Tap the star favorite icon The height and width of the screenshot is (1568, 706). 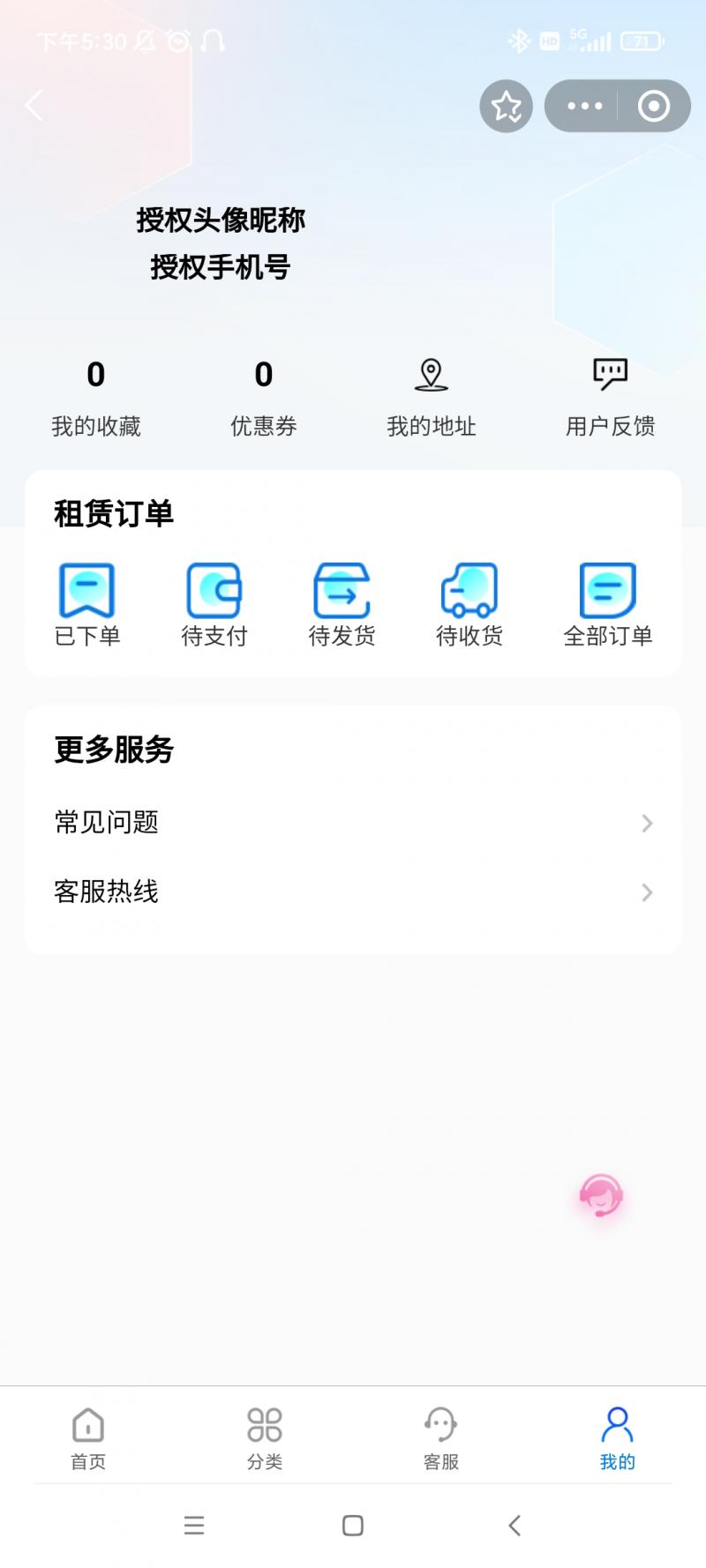(x=506, y=107)
